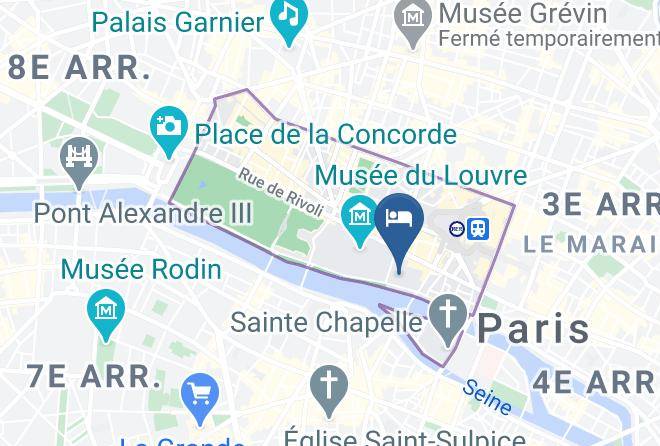Open the blue shopping cart pin
This screenshot has height=446, width=660.
coord(200,390)
